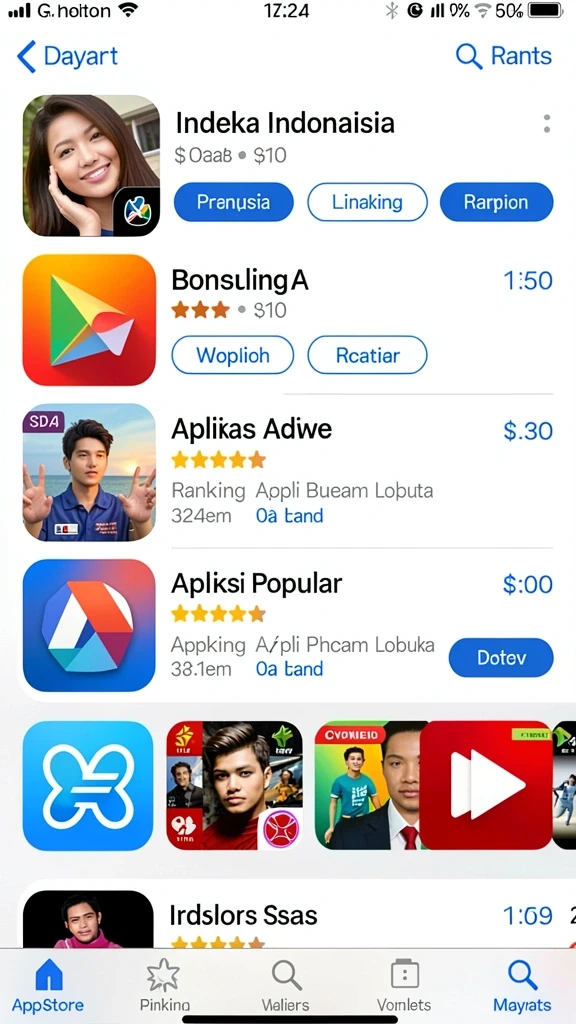Tap the Prenusia button
This screenshot has height=1024, width=576.
pos(233,202)
